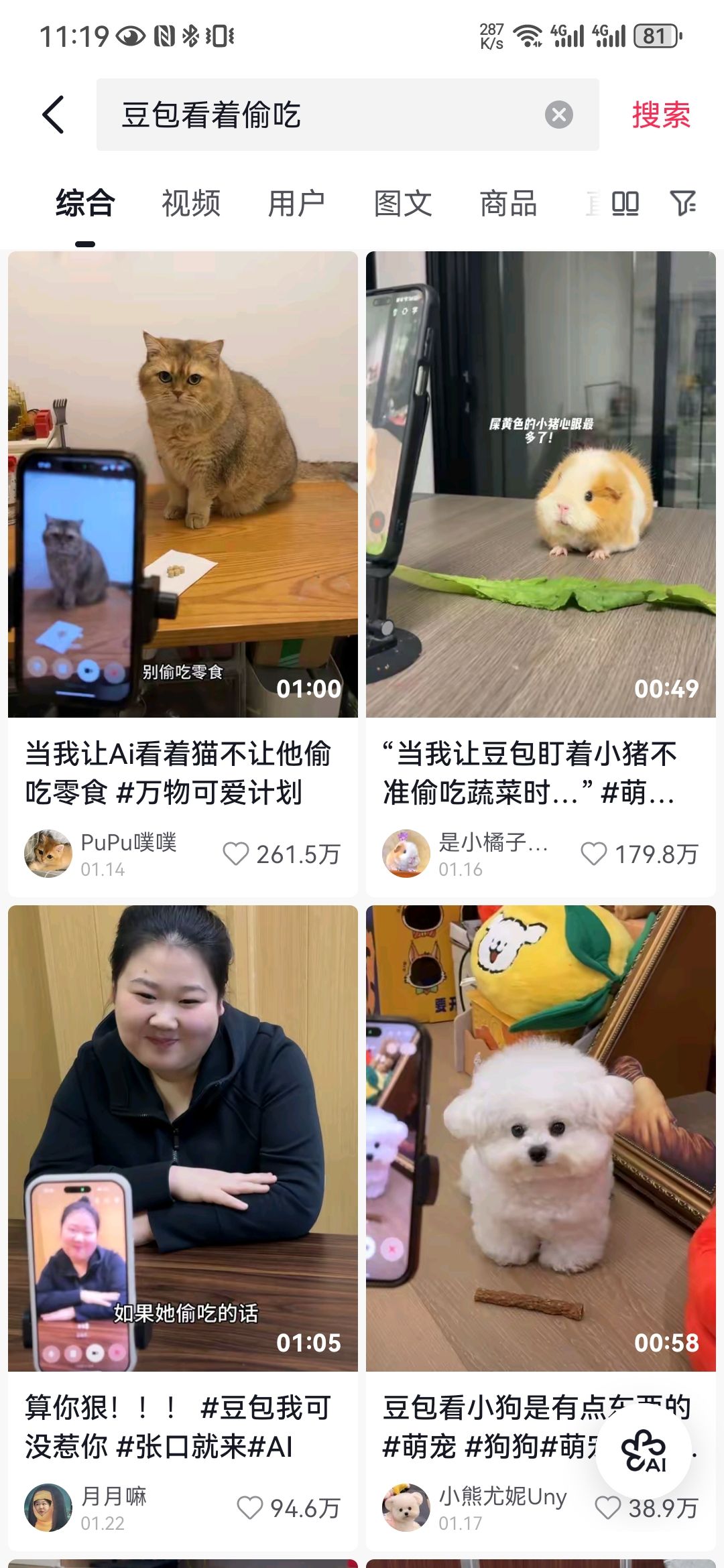The width and height of the screenshot is (724, 1568).
Task: Open the cat video 别偷吃零食
Action: (x=183, y=484)
